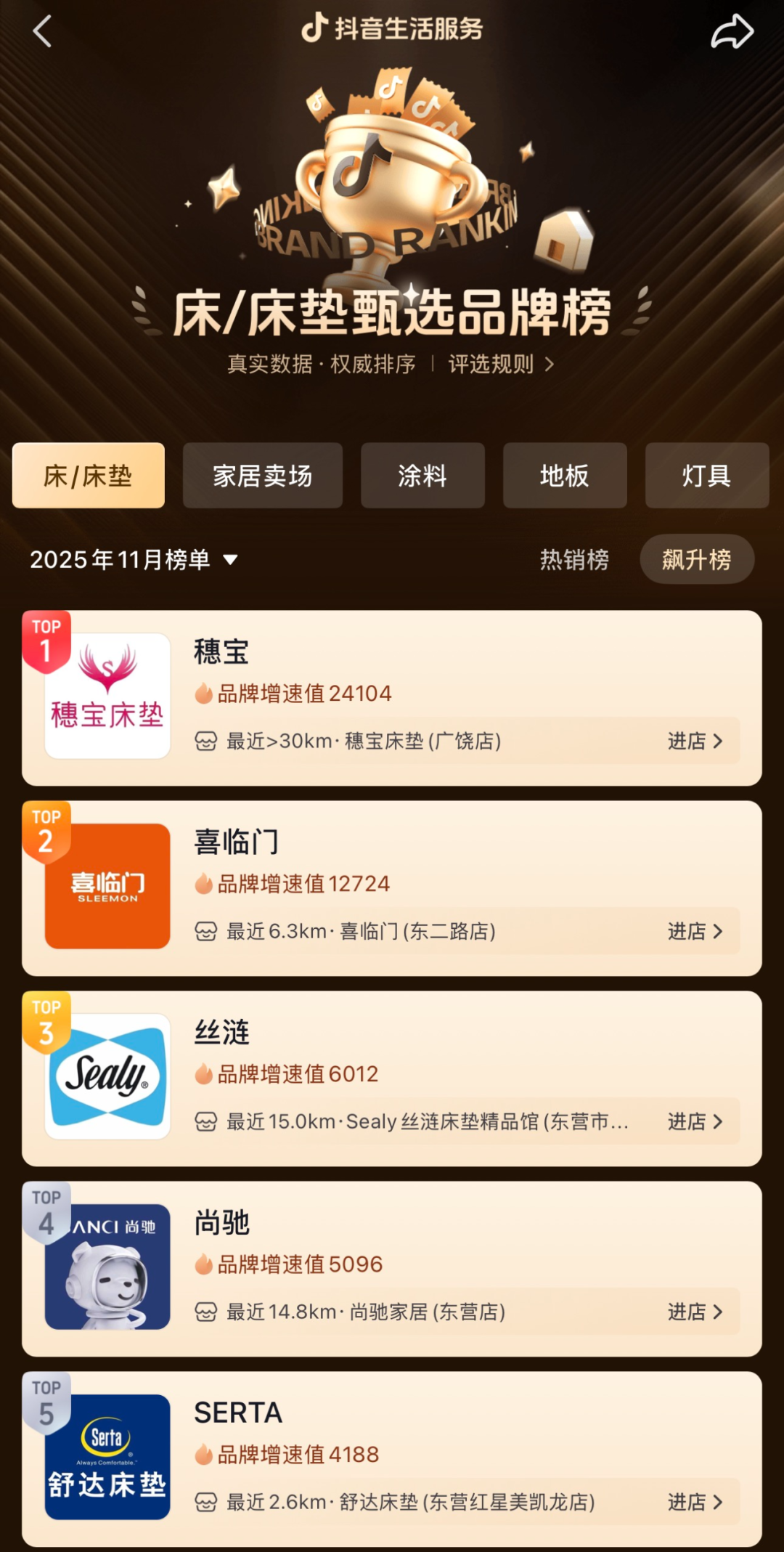This screenshot has height=1552, width=784.
Task: Open the 评选规则 rules link
Action: [500, 364]
